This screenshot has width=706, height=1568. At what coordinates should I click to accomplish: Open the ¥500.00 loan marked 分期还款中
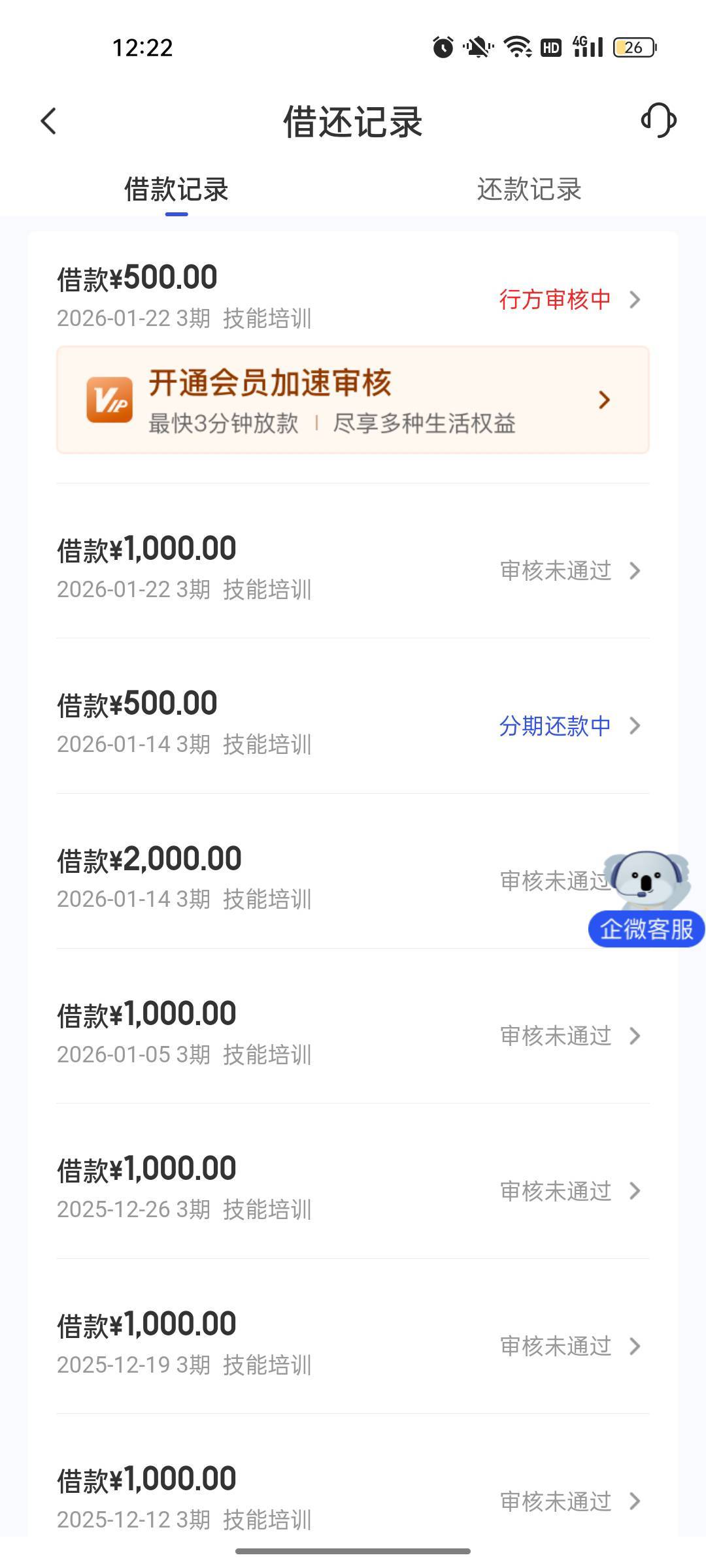[353, 723]
